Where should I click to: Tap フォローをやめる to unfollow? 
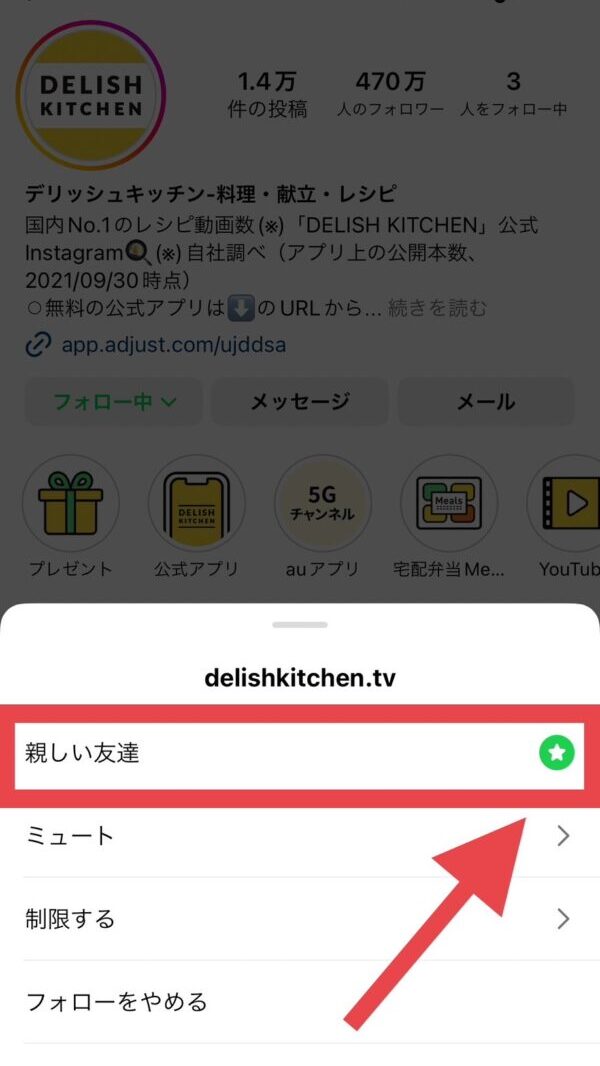(x=300, y=1002)
